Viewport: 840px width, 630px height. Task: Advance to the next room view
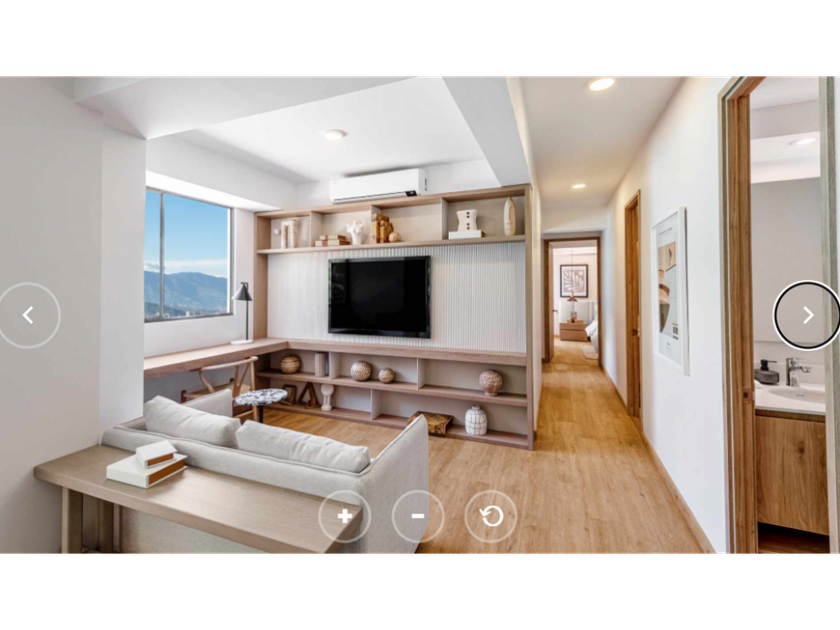[807, 316]
